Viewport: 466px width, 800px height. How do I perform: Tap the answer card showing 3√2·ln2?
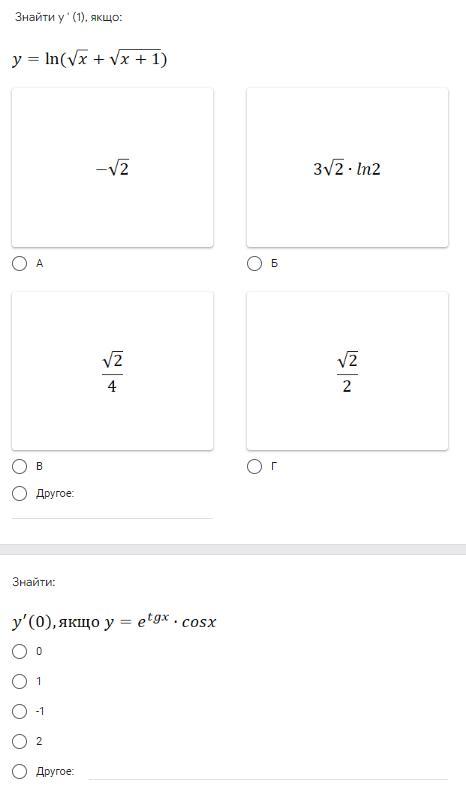pyautogui.click(x=347, y=167)
